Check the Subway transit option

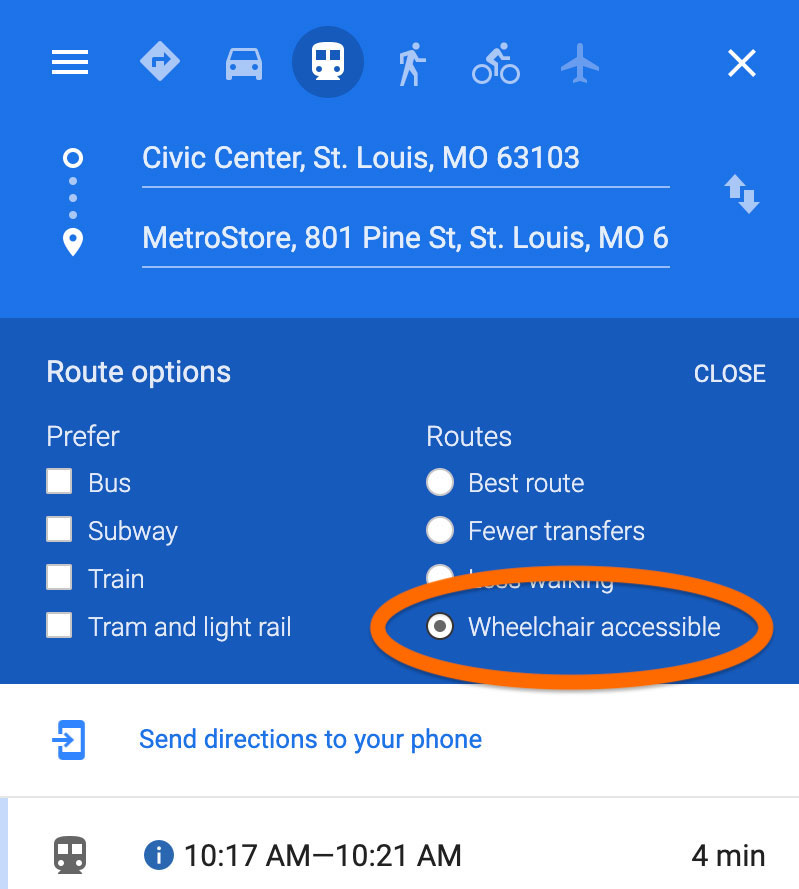pyautogui.click(x=58, y=530)
